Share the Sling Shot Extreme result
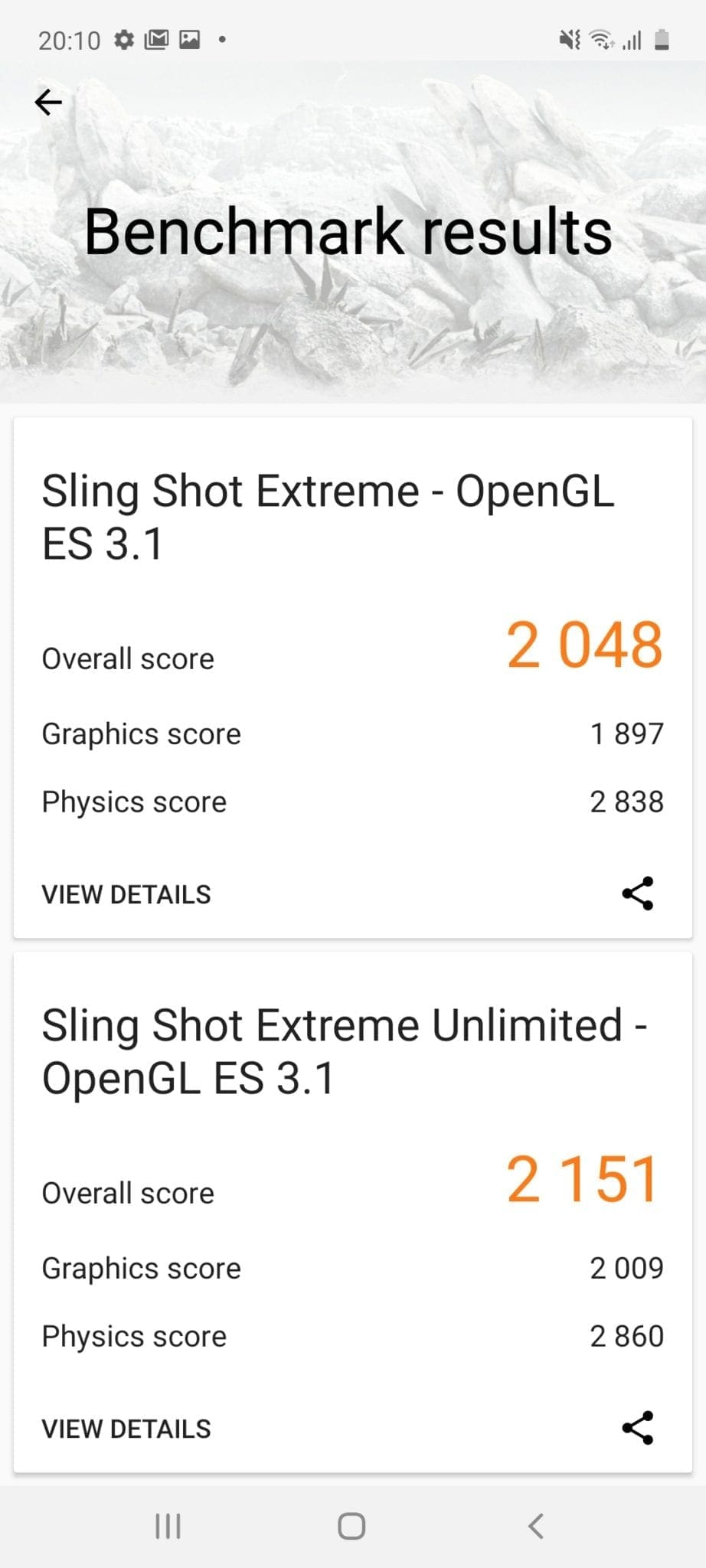This screenshot has width=706, height=1568. 637,893
